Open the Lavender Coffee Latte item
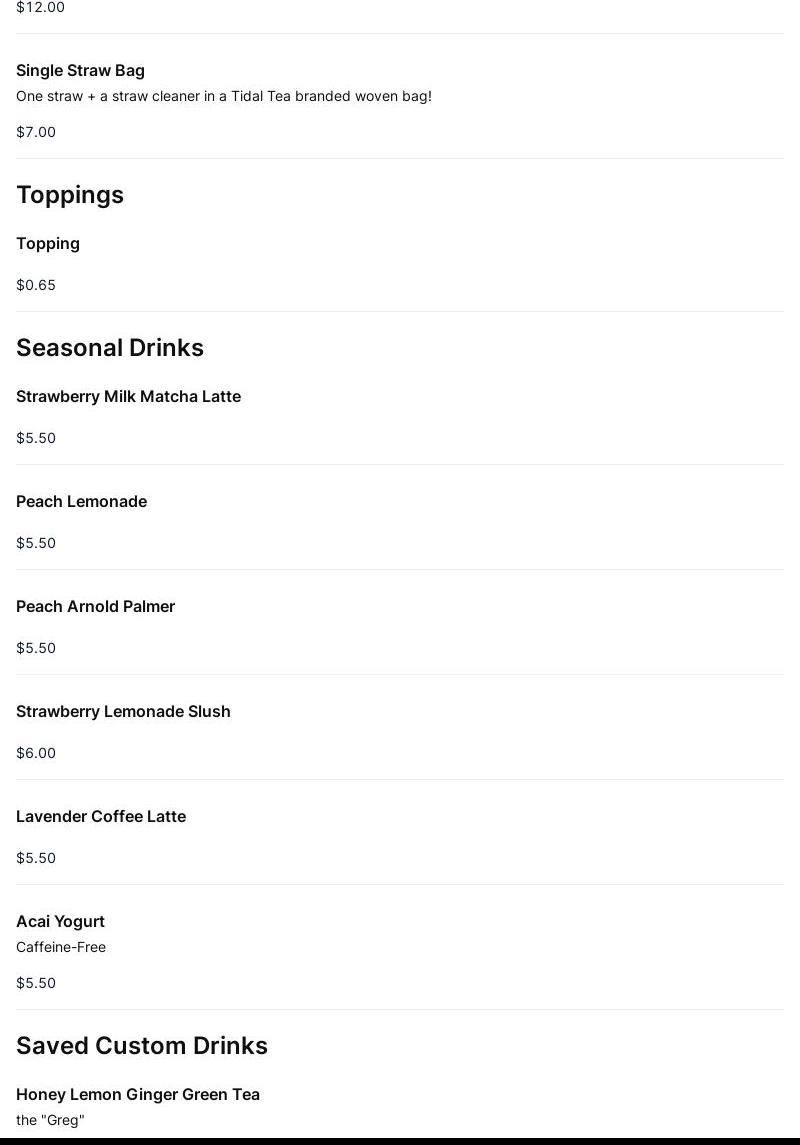The height and width of the screenshot is (1145, 800). coord(101,817)
